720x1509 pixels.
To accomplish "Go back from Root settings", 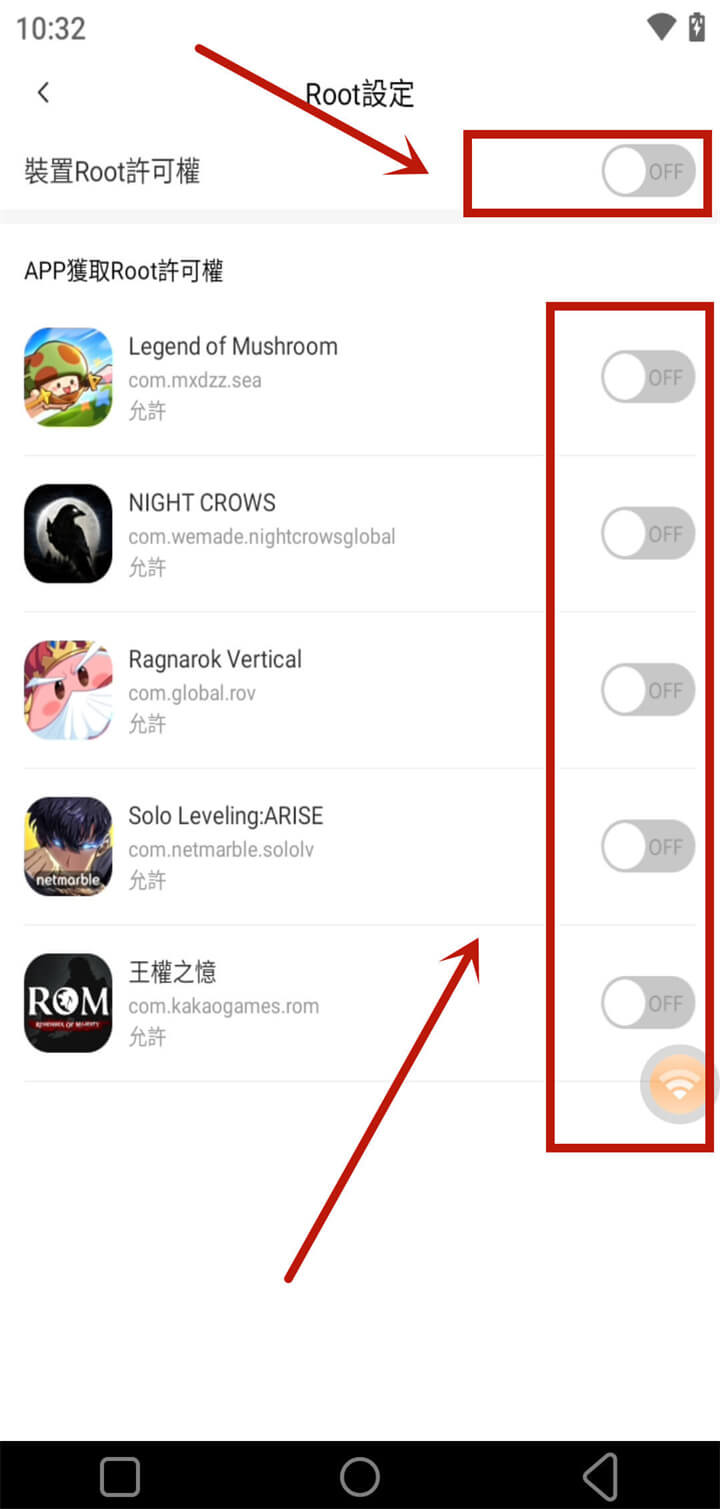I will pyautogui.click(x=43, y=93).
